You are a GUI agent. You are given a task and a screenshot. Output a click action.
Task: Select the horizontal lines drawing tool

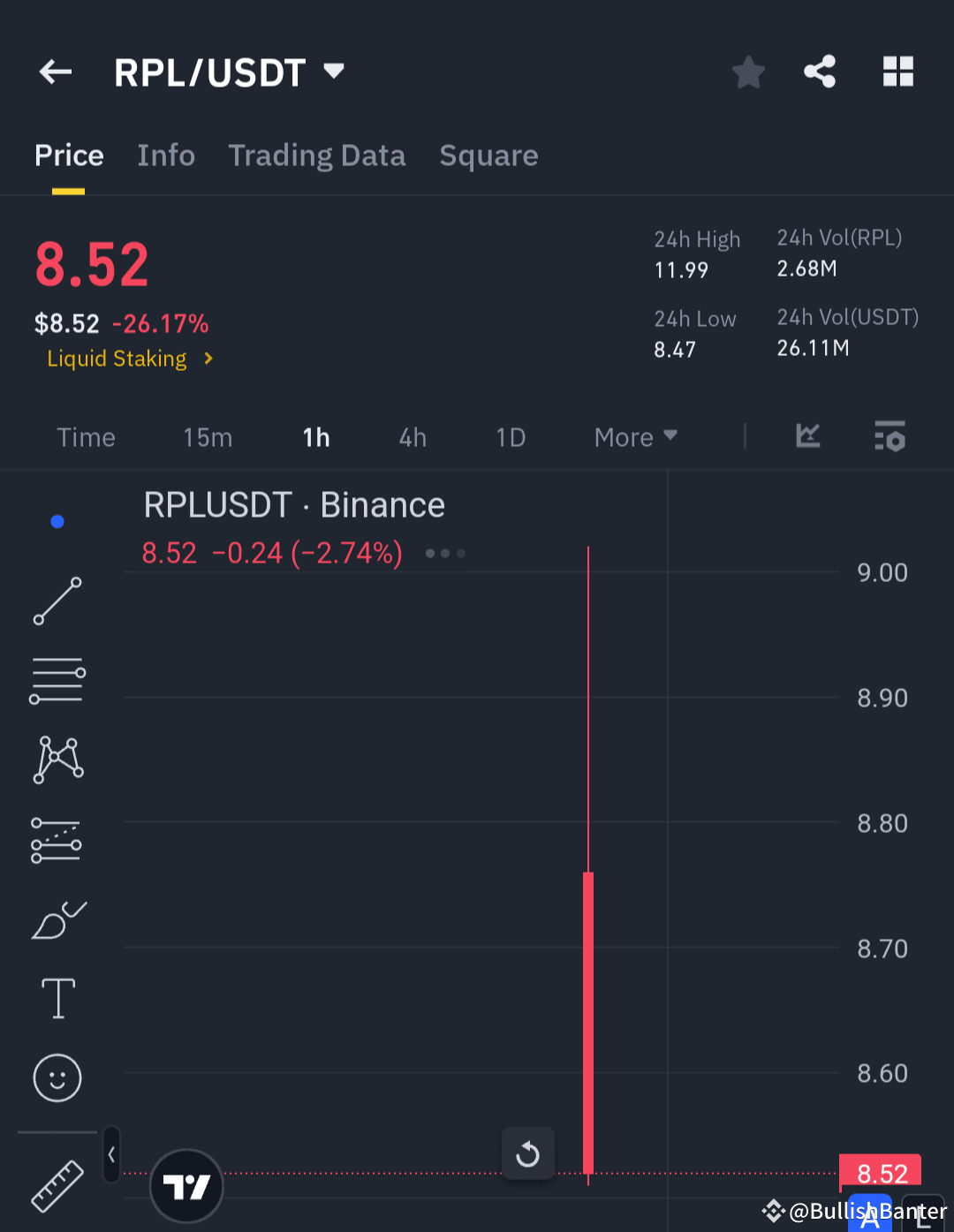click(x=57, y=680)
